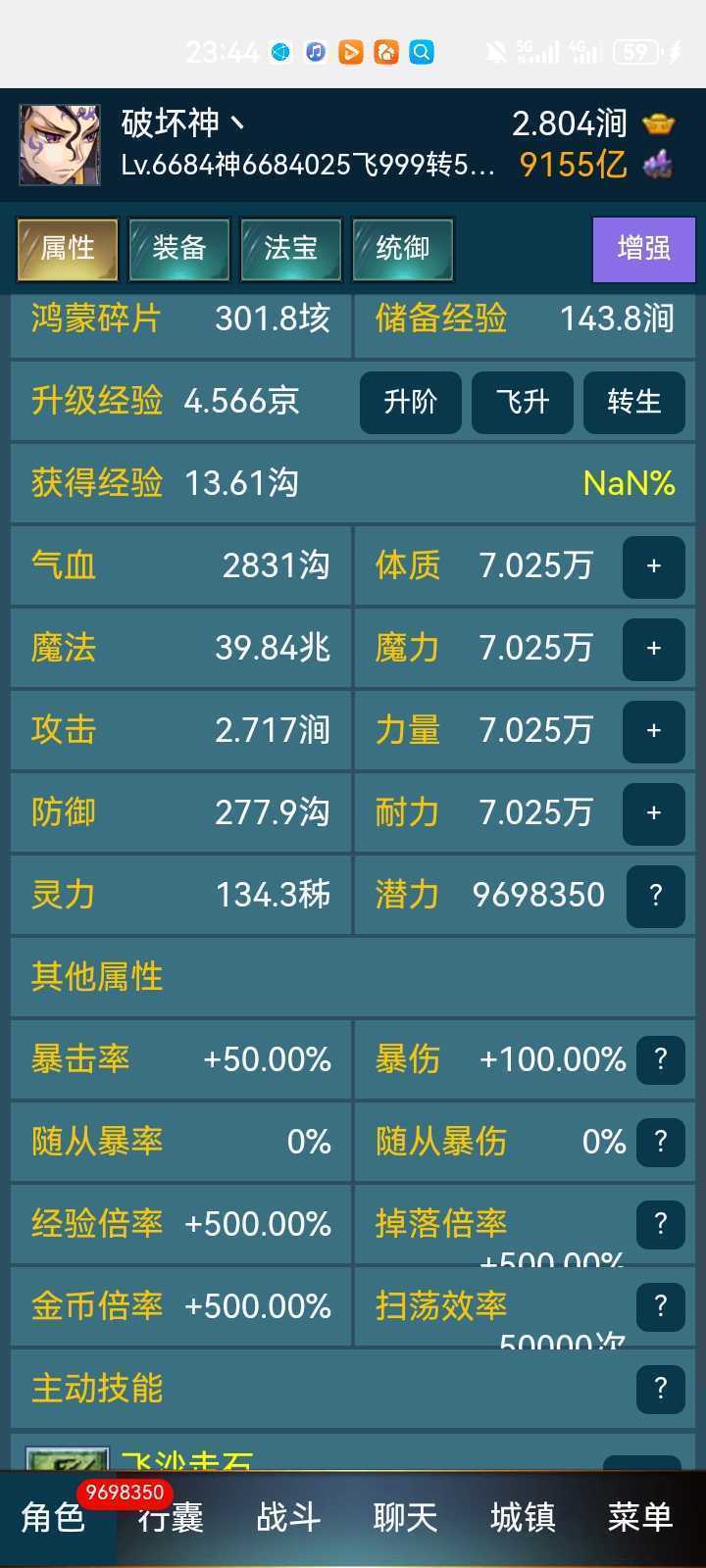
Task: Go to the 行囊 tab
Action: point(171,1518)
